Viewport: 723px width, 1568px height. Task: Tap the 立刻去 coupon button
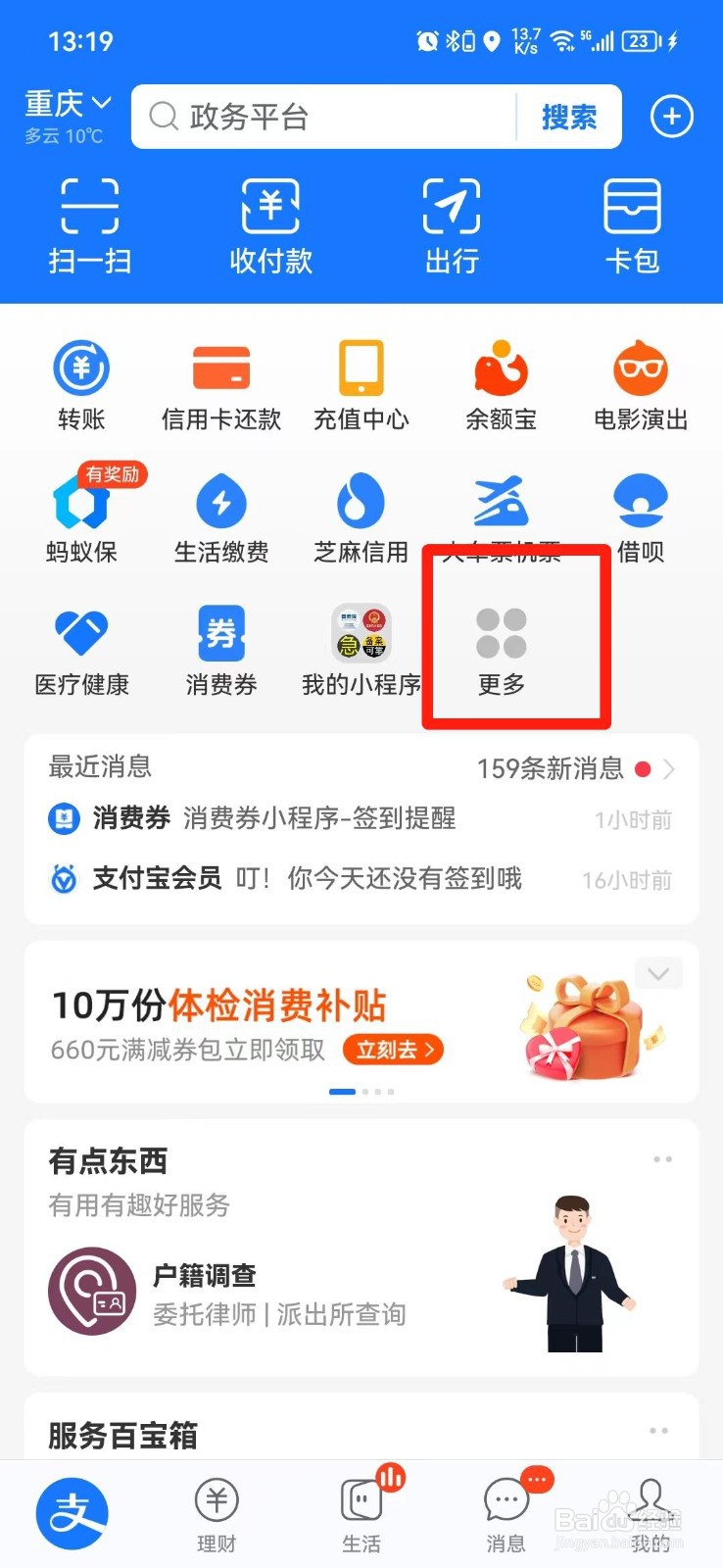click(x=393, y=1050)
